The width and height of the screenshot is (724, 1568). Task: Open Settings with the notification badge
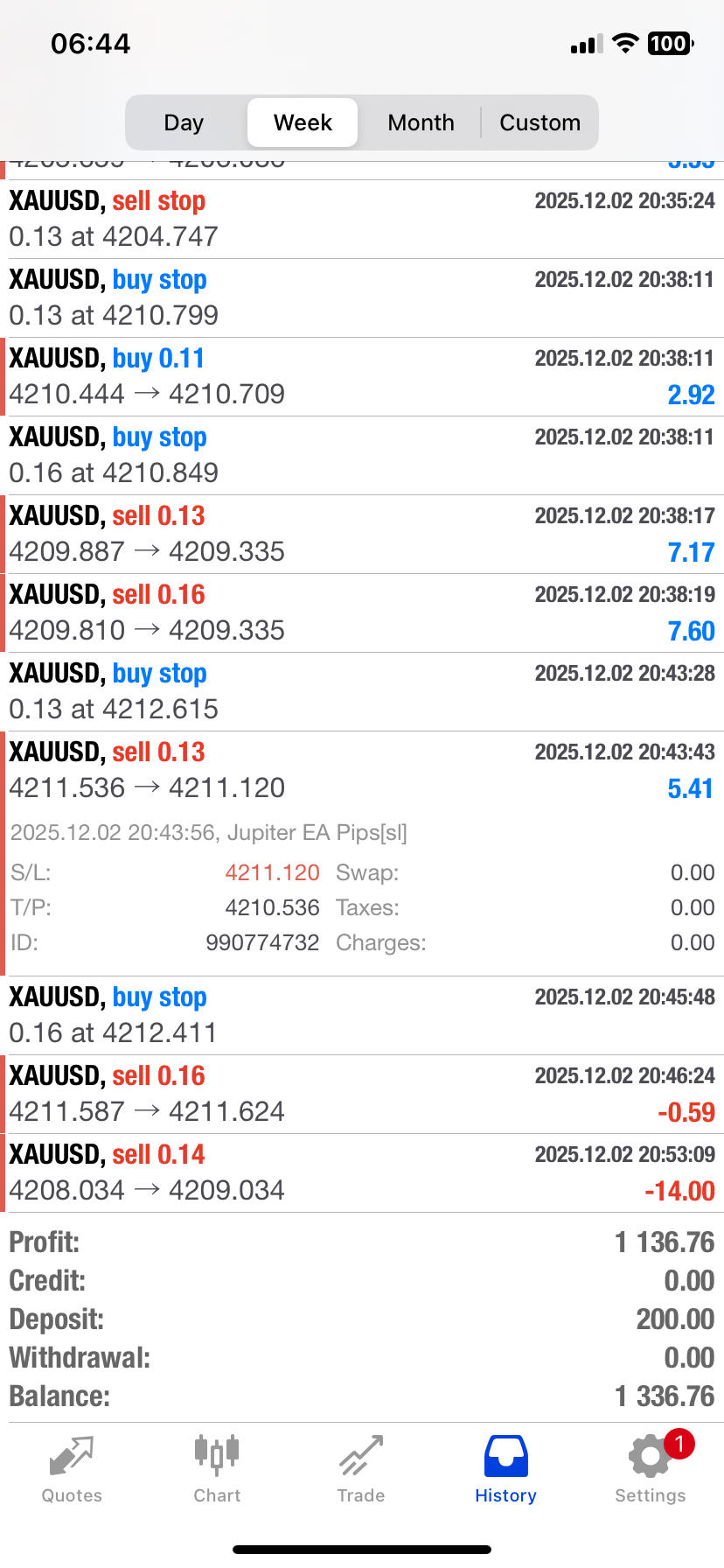(x=651, y=1470)
